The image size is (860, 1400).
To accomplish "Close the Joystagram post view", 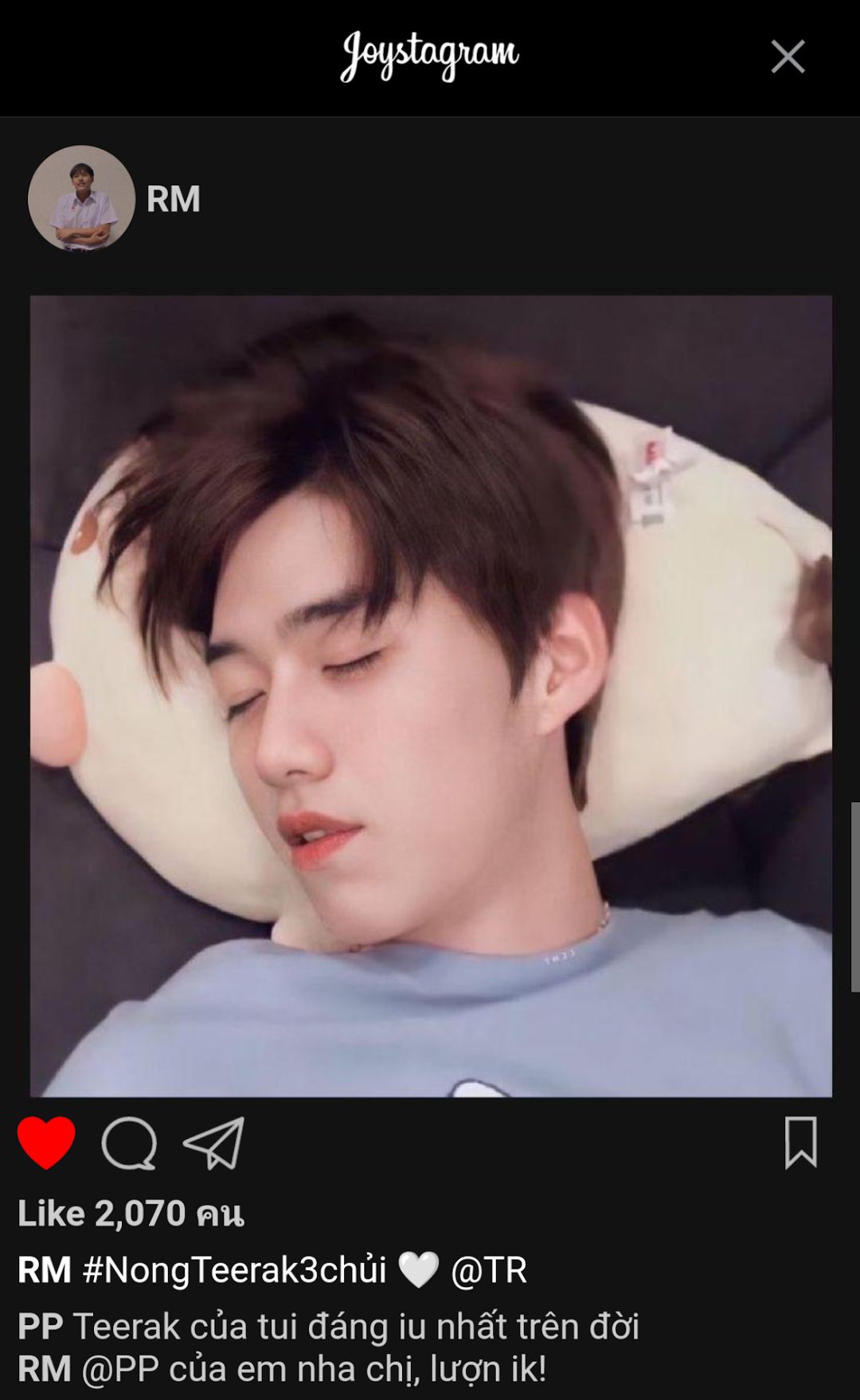I will pos(788,57).
